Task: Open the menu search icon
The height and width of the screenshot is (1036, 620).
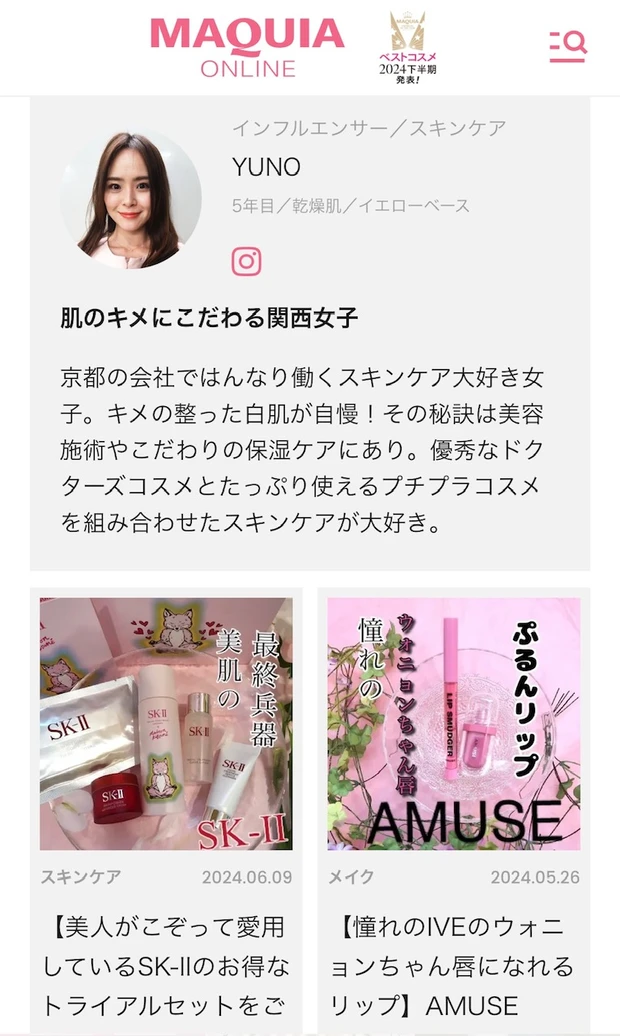Action: (567, 46)
